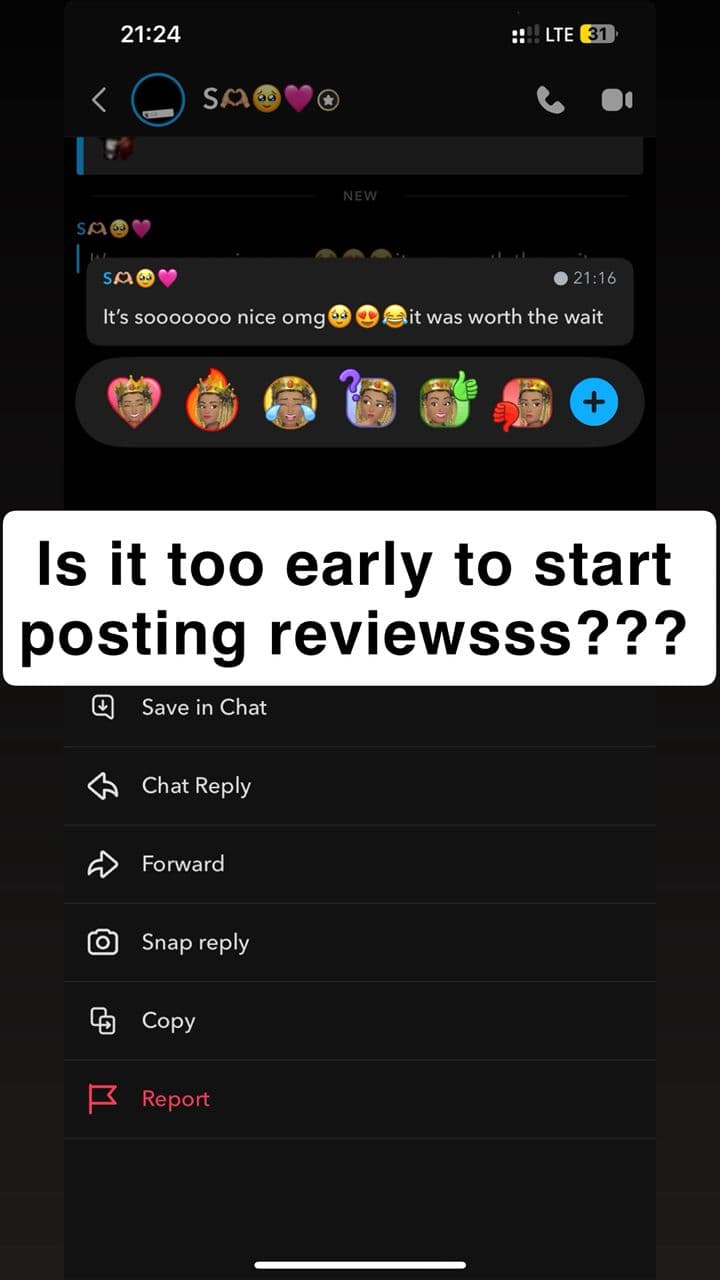The width and height of the screenshot is (720, 1280).
Task: Choose Chat Reply from the menu
Action: tap(196, 785)
